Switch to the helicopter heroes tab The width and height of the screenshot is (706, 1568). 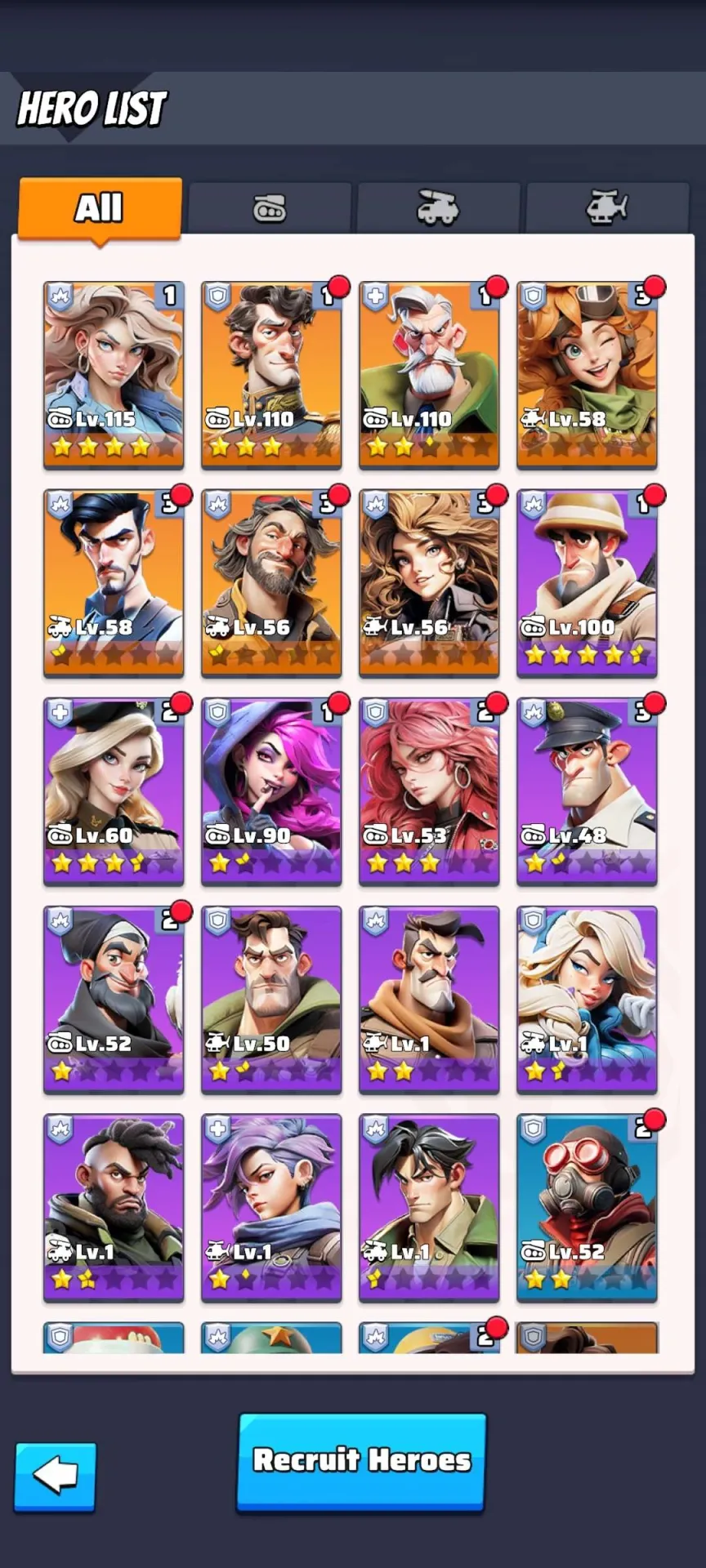tap(607, 208)
